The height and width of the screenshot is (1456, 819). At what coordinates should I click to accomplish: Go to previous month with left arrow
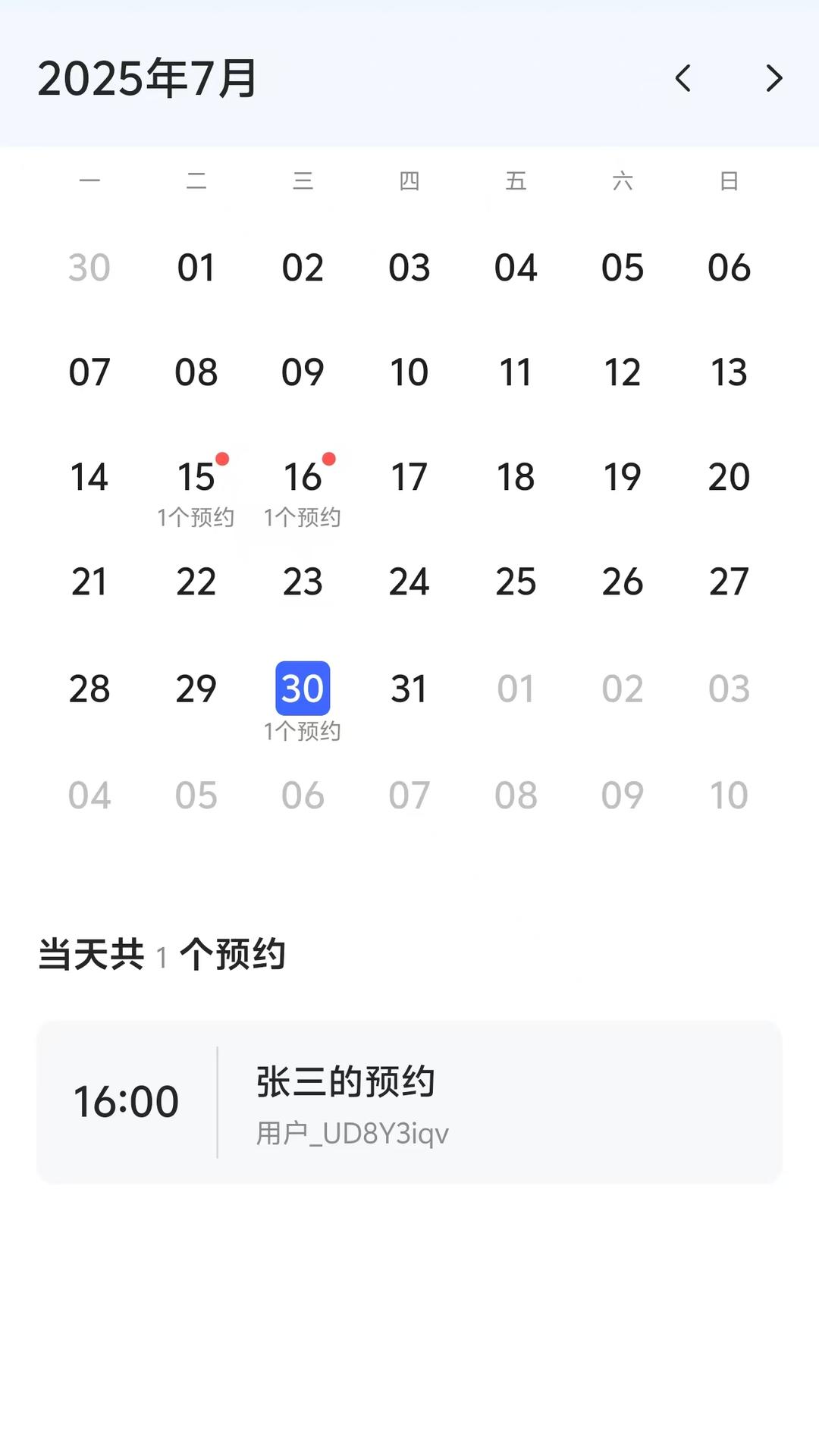coord(683,79)
